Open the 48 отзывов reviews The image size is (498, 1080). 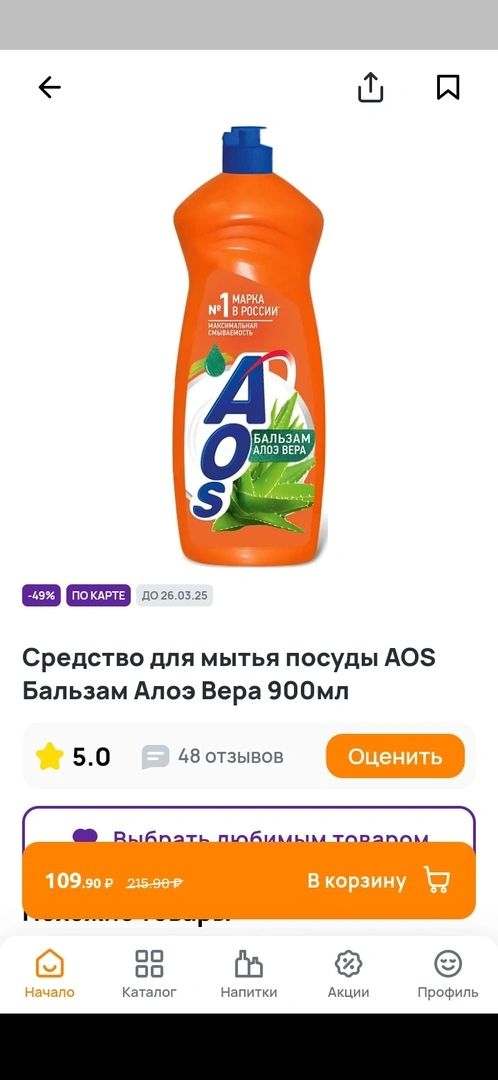pyautogui.click(x=213, y=756)
